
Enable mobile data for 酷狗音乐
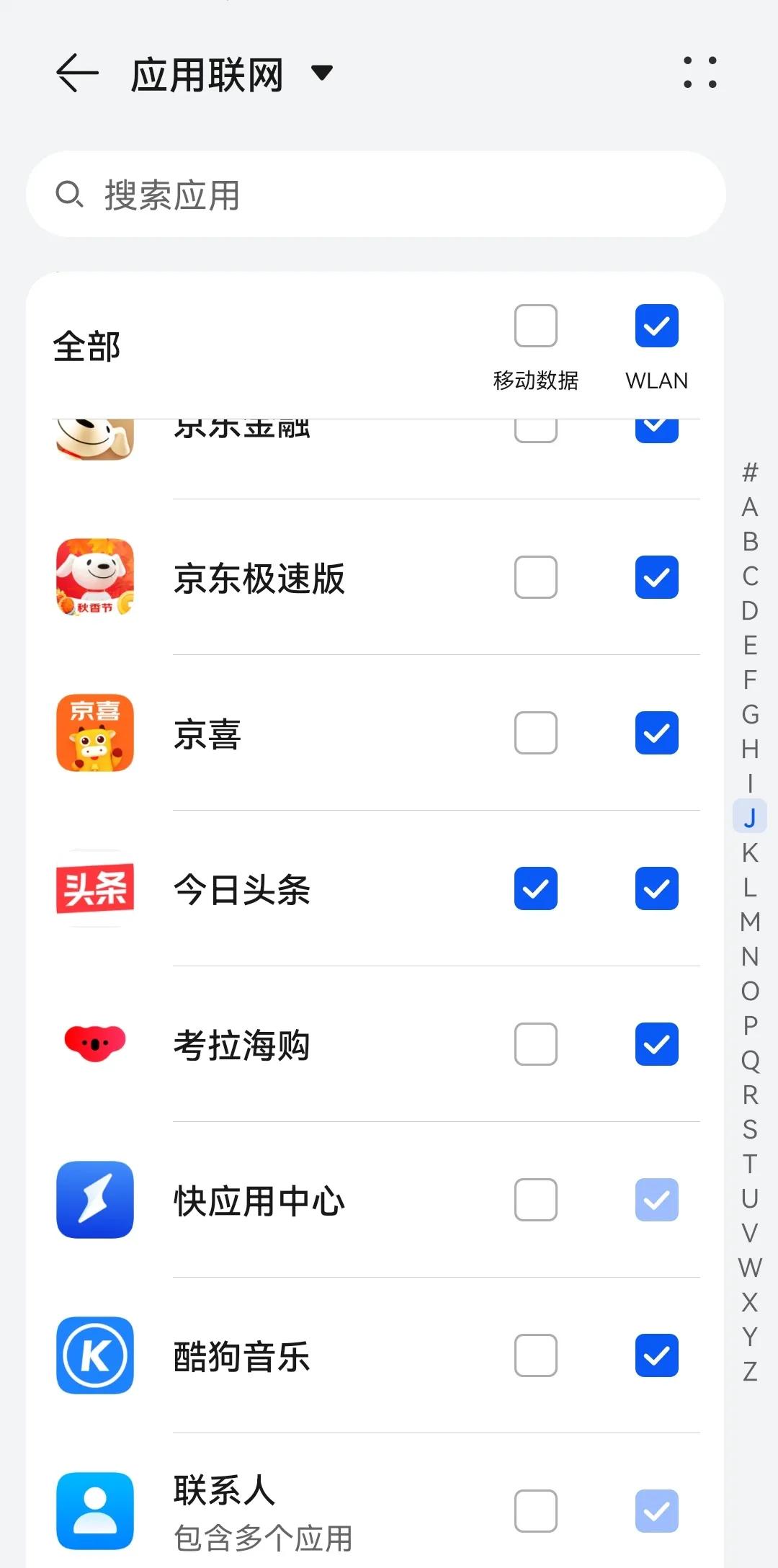coord(535,1355)
